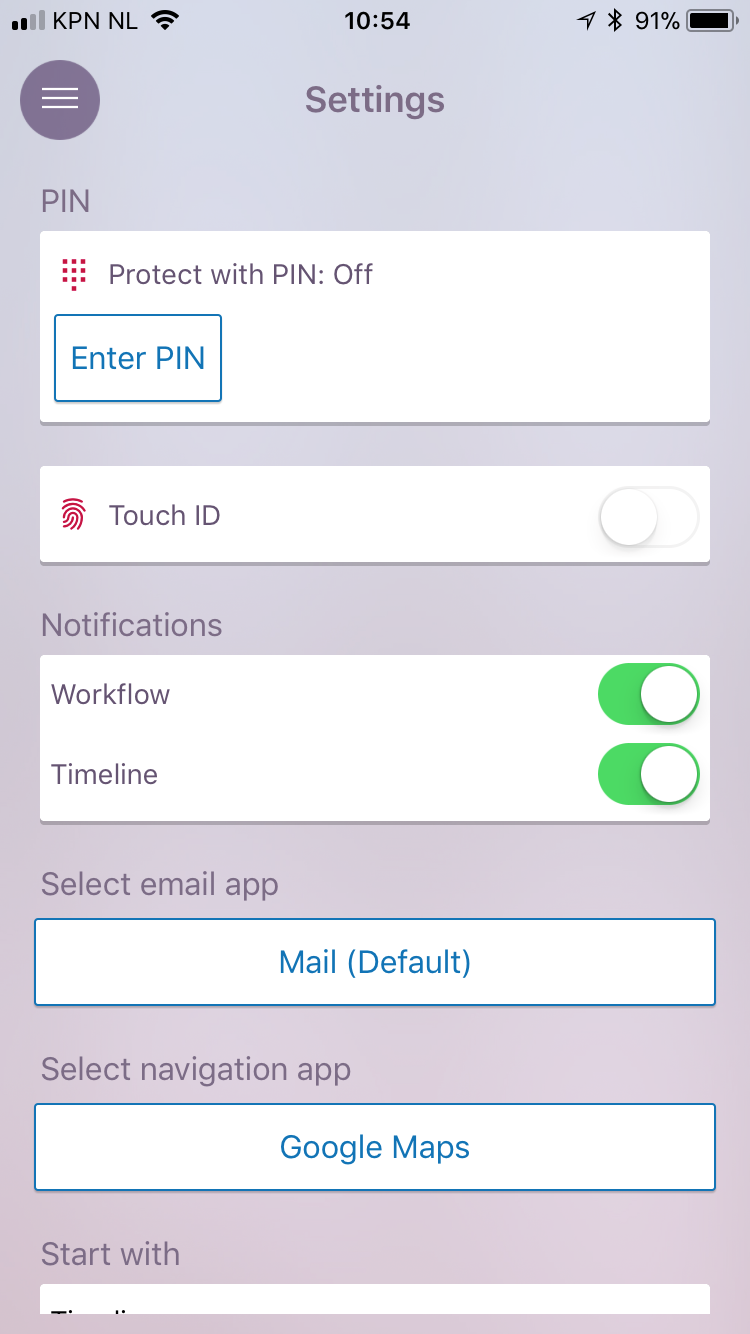
Task: Enable the Touch ID switch
Action: coord(648,518)
